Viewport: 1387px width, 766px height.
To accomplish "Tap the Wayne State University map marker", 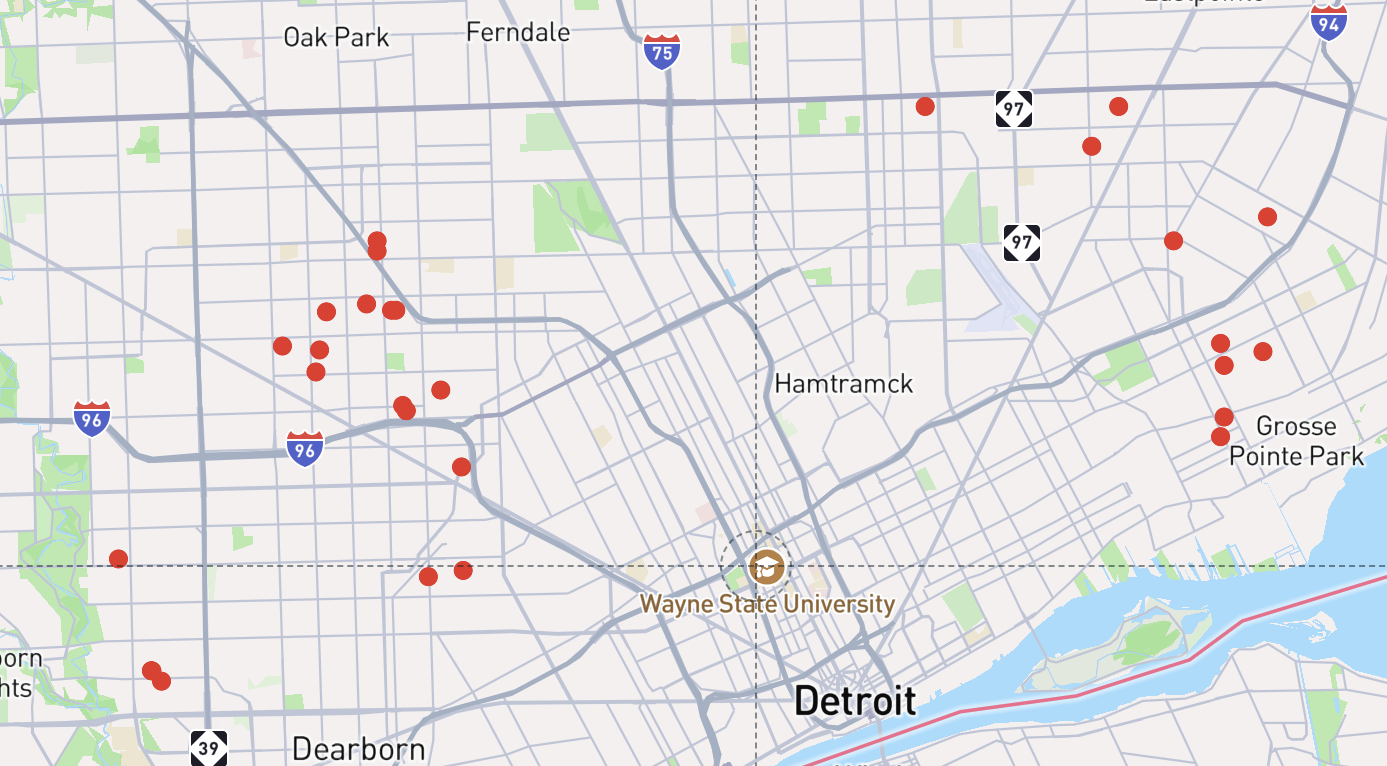I will (767, 566).
